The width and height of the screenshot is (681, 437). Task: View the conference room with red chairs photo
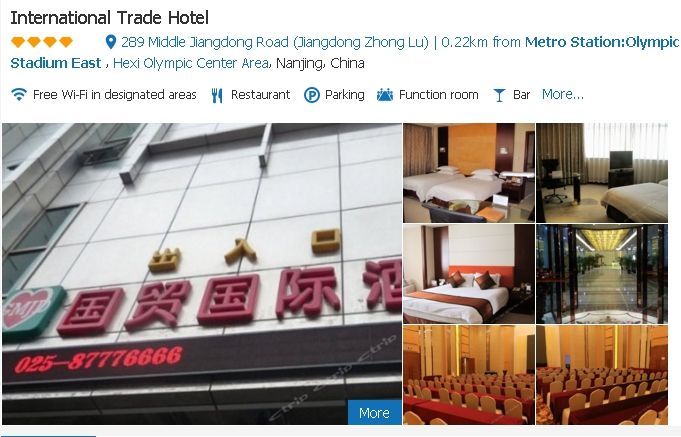(x=468, y=375)
